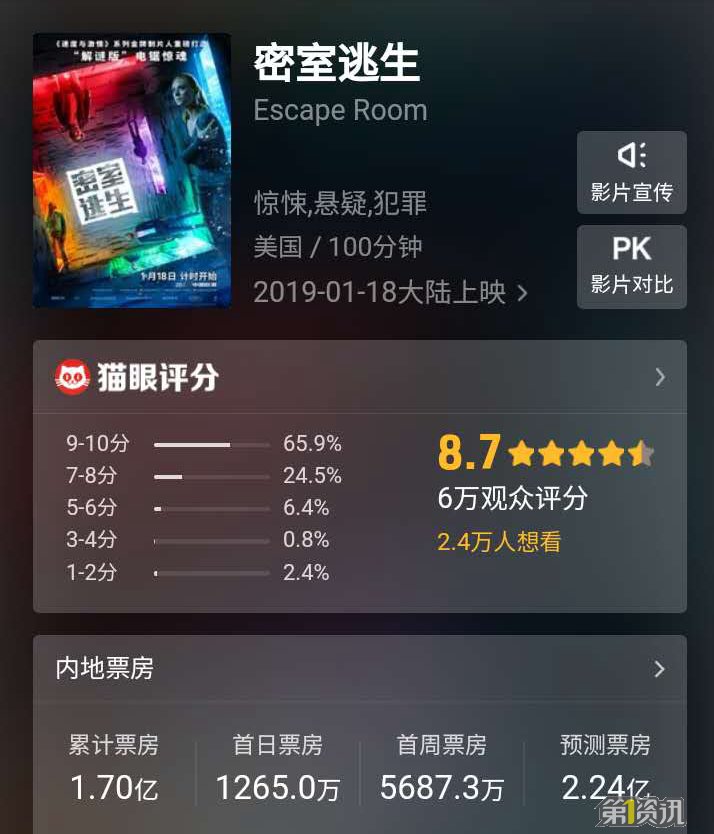Tap the 影片宣传 promotion button
The image size is (714, 834).
pyautogui.click(x=631, y=172)
